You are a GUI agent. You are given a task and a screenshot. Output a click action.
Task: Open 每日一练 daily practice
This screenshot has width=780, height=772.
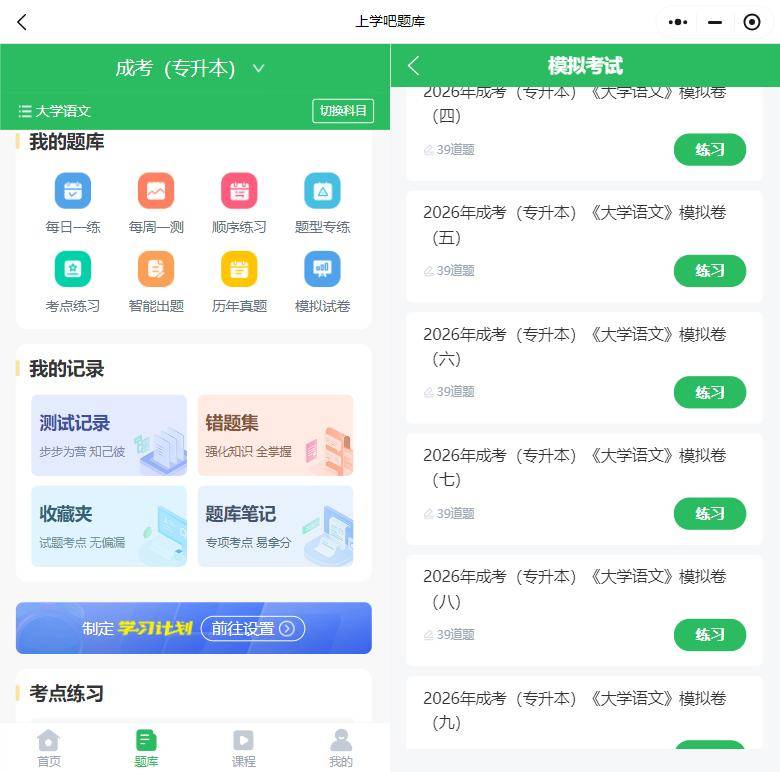click(x=73, y=203)
